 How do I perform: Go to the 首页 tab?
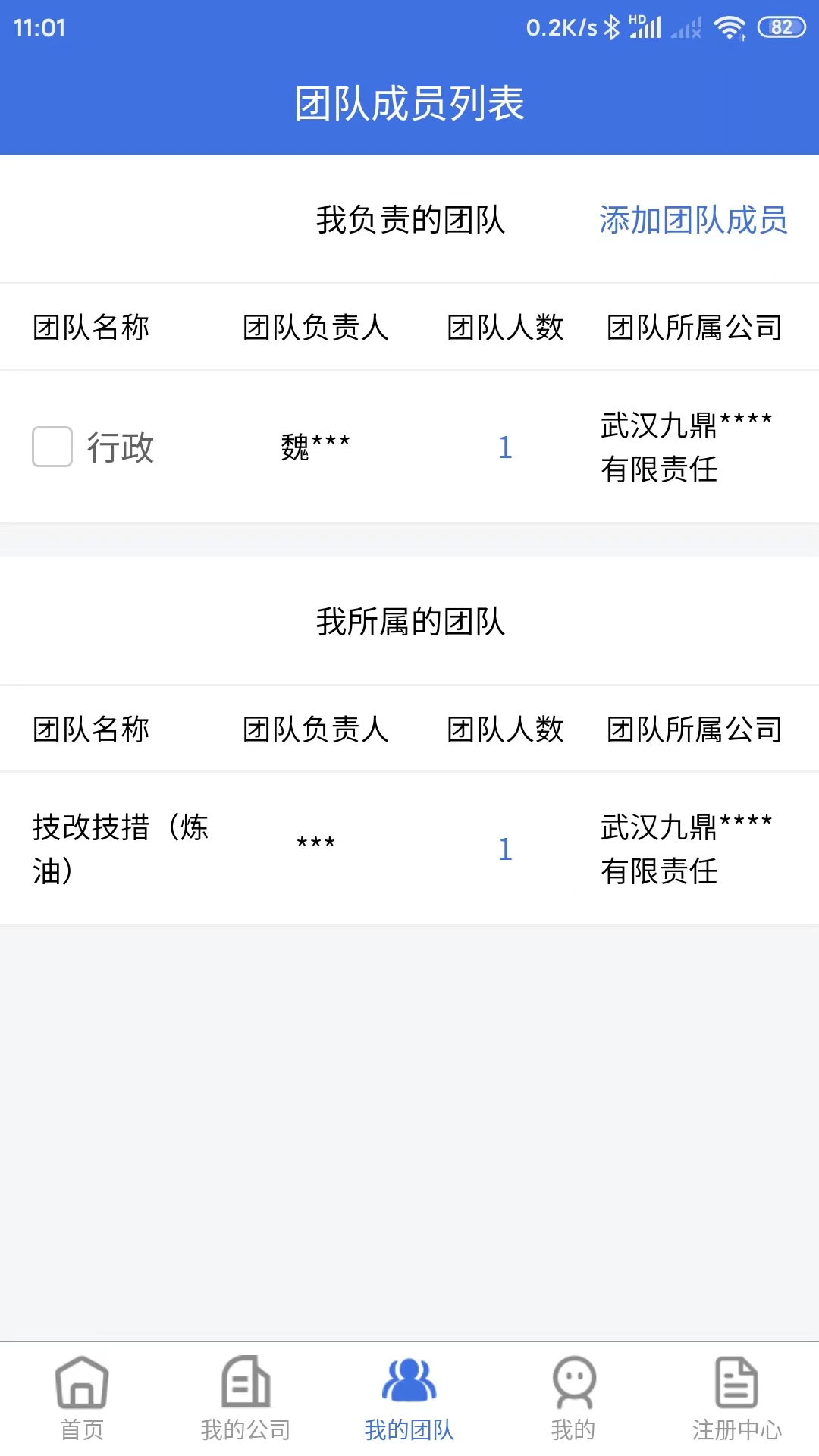82,1398
